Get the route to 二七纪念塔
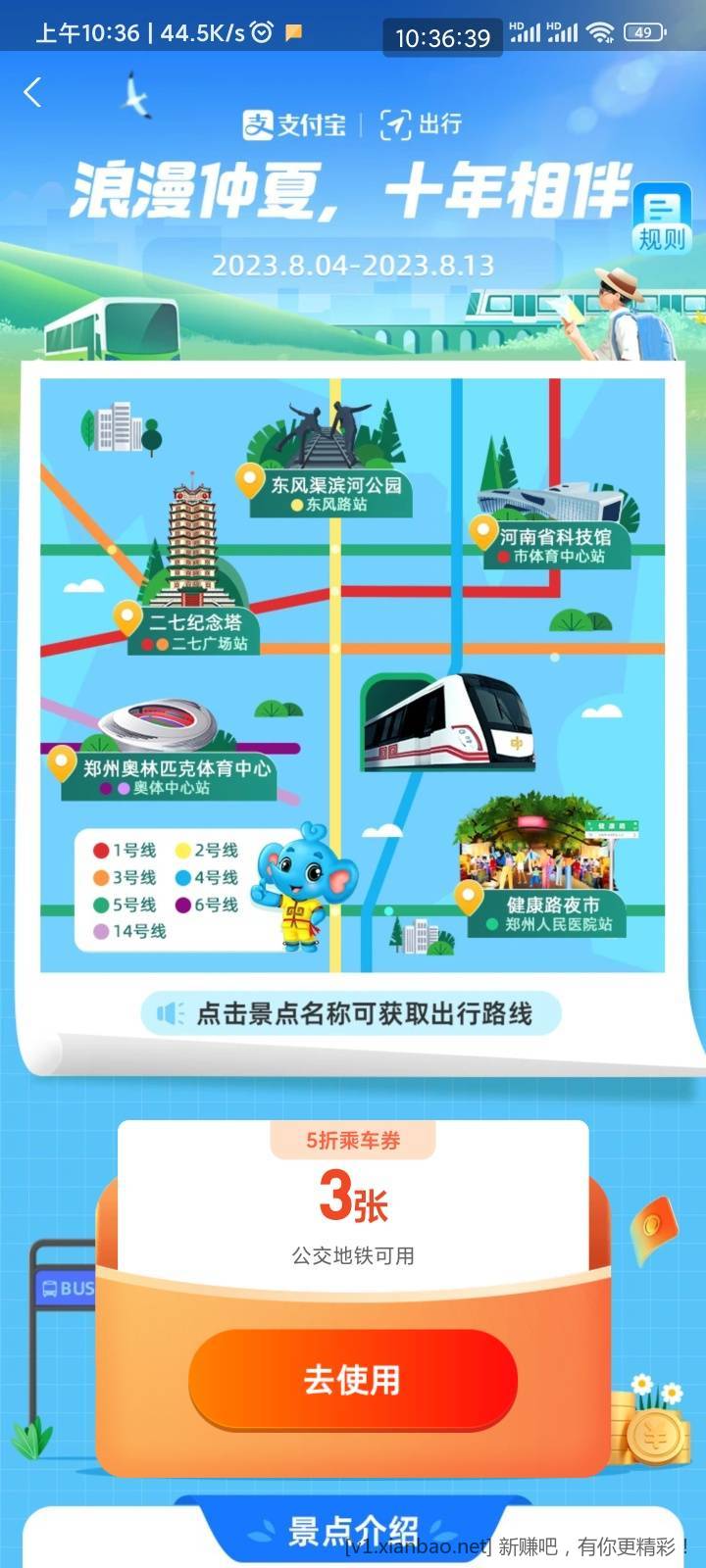706x1568 pixels. [195, 622]
